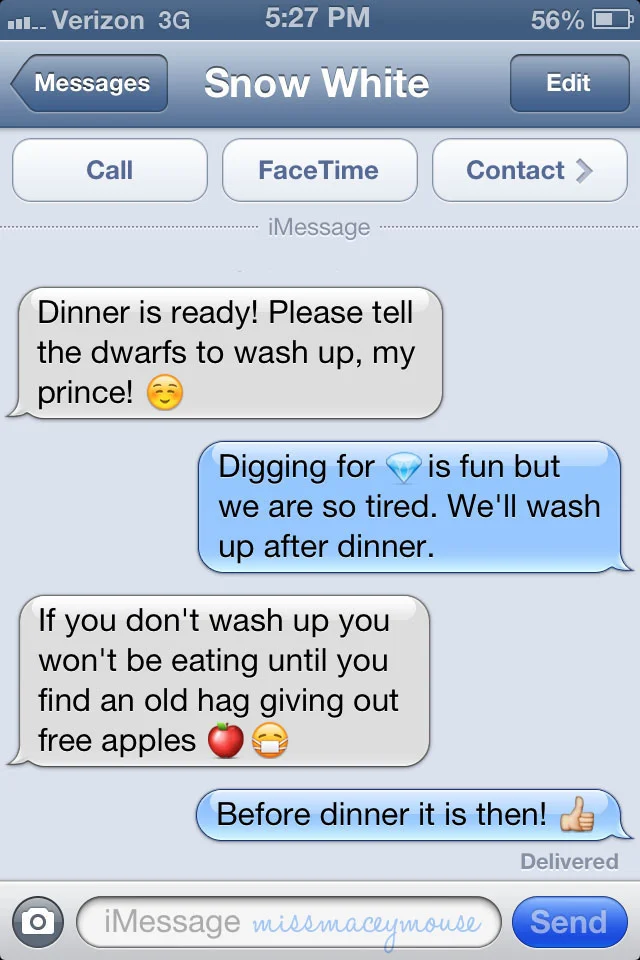Focus the iMessage text field
Screen dimensions: 640x960
(x=290, y=922)
